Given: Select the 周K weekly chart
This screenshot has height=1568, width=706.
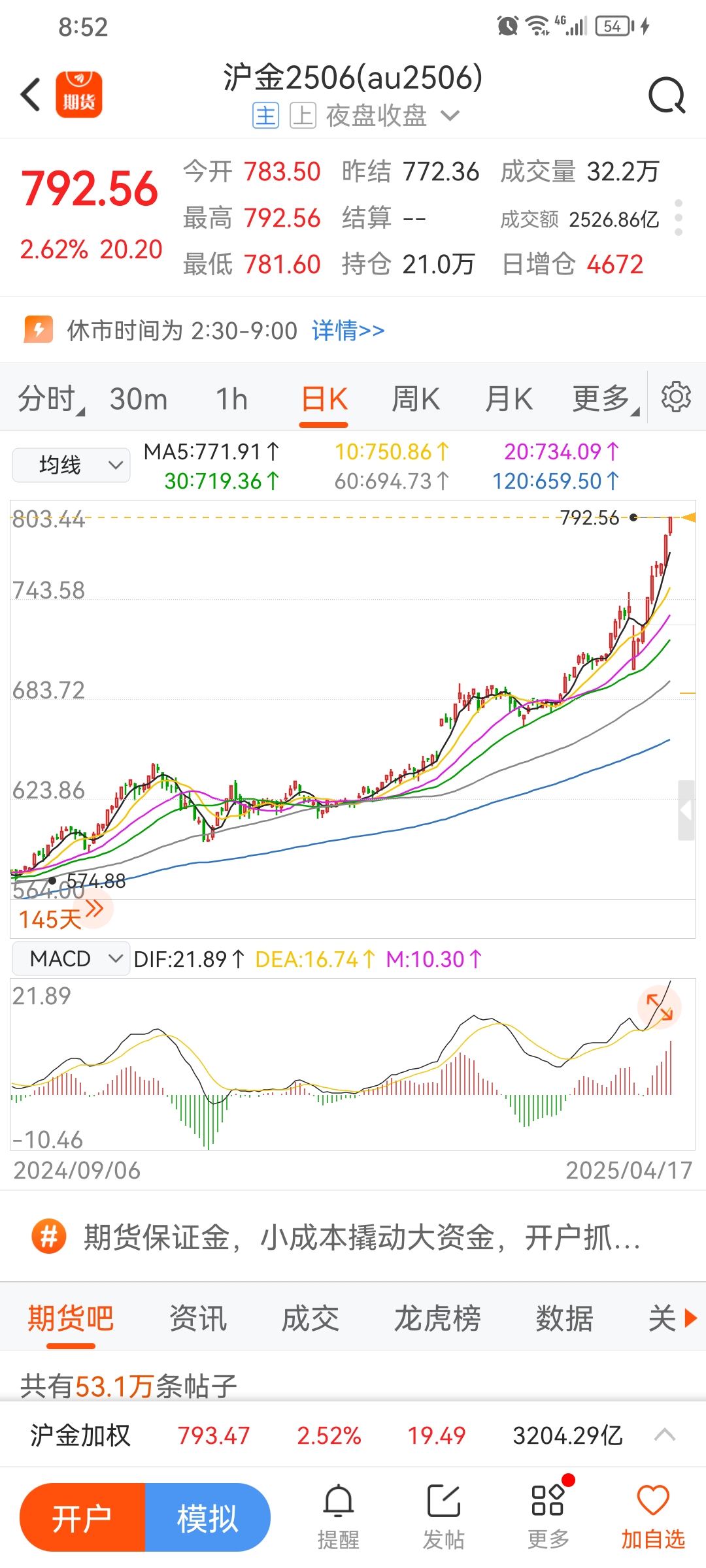Looking at the screenshot, I should [416, 399].
